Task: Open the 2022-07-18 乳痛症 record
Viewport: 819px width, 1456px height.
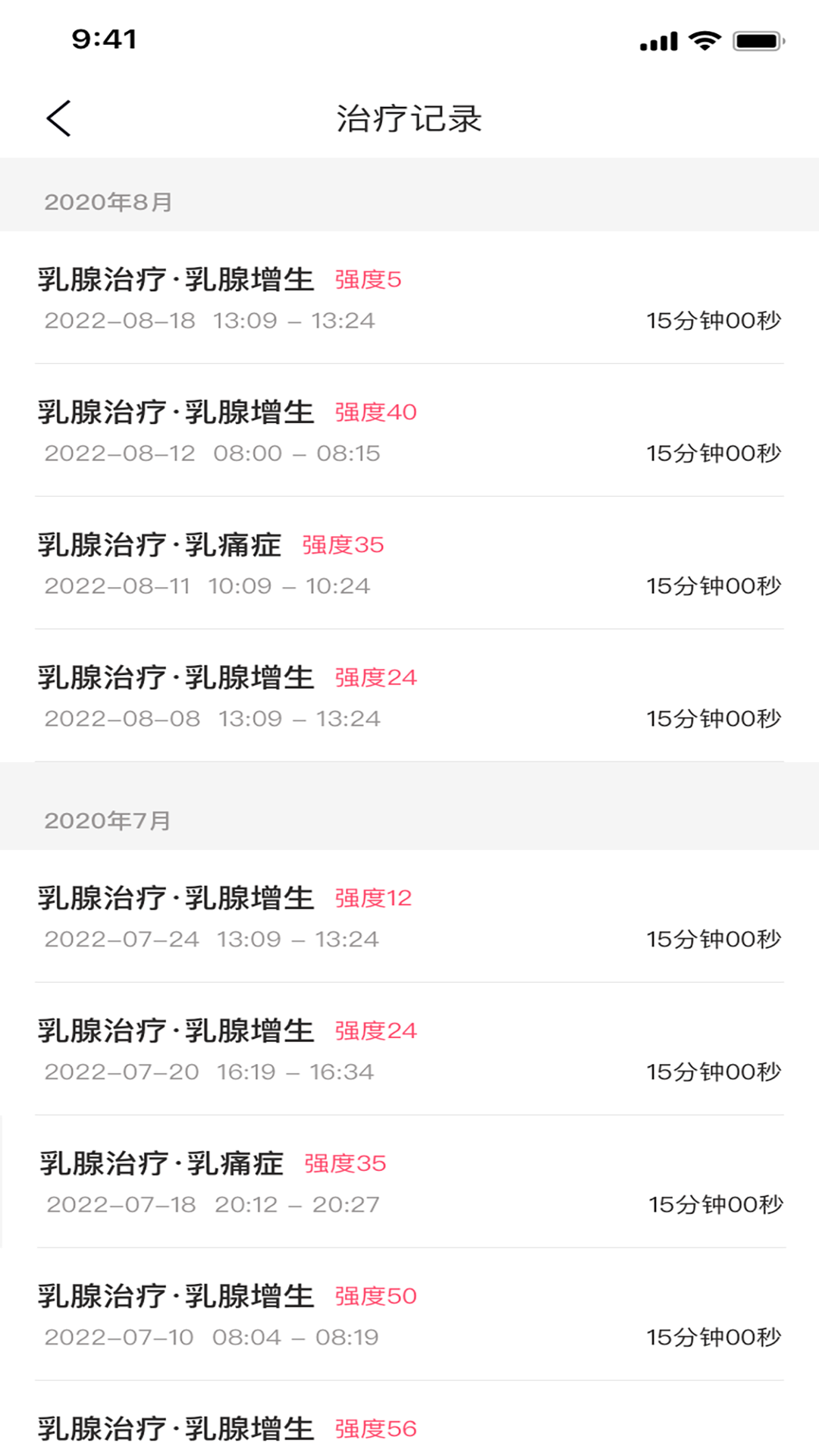Action: coord(409,1182)
